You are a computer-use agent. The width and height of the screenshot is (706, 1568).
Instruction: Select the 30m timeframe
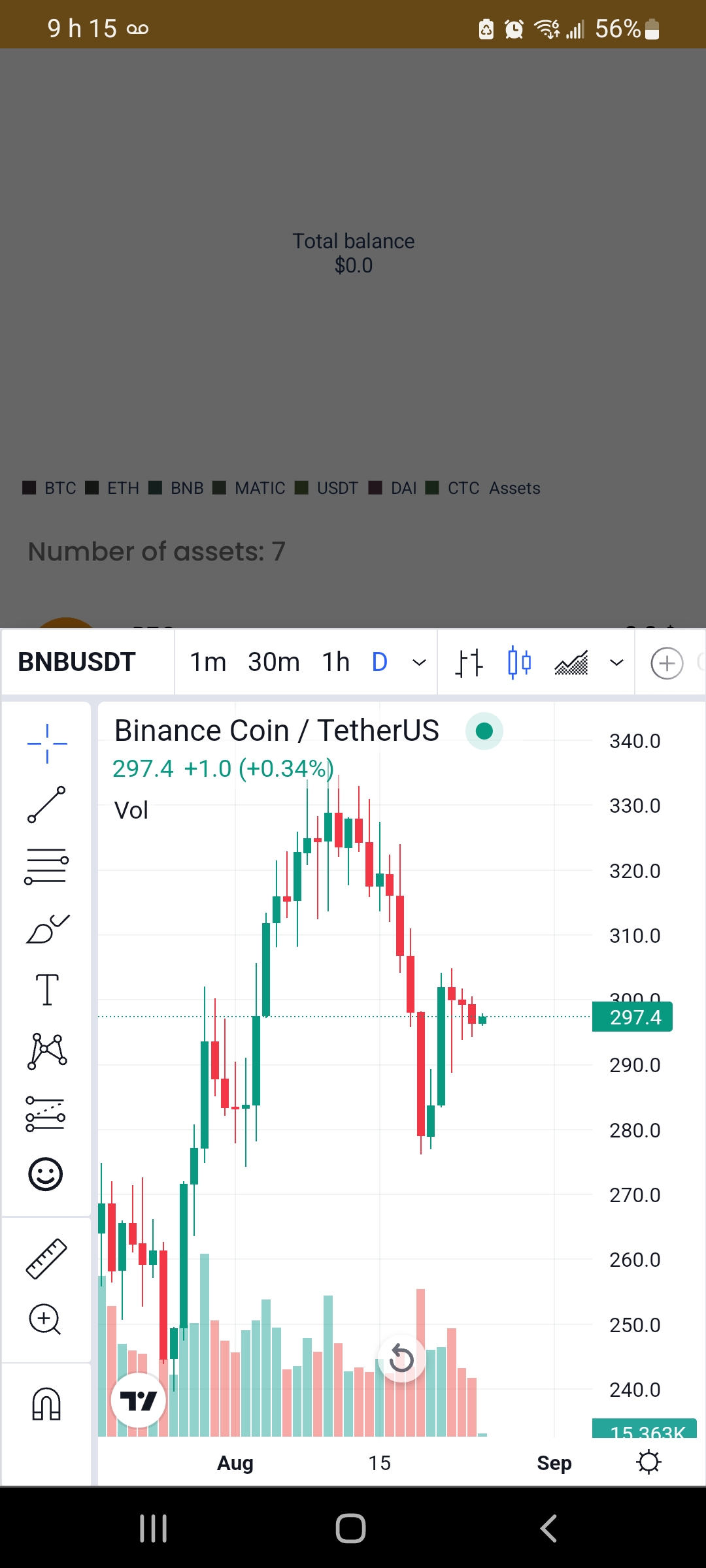(274, 662)
